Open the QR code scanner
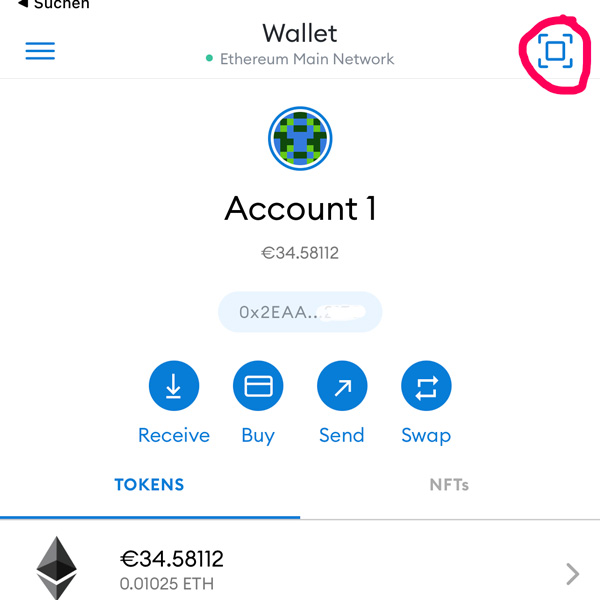The width and height of the screenshot is (600, 600). pyautogui.click(x=555, y=50)
